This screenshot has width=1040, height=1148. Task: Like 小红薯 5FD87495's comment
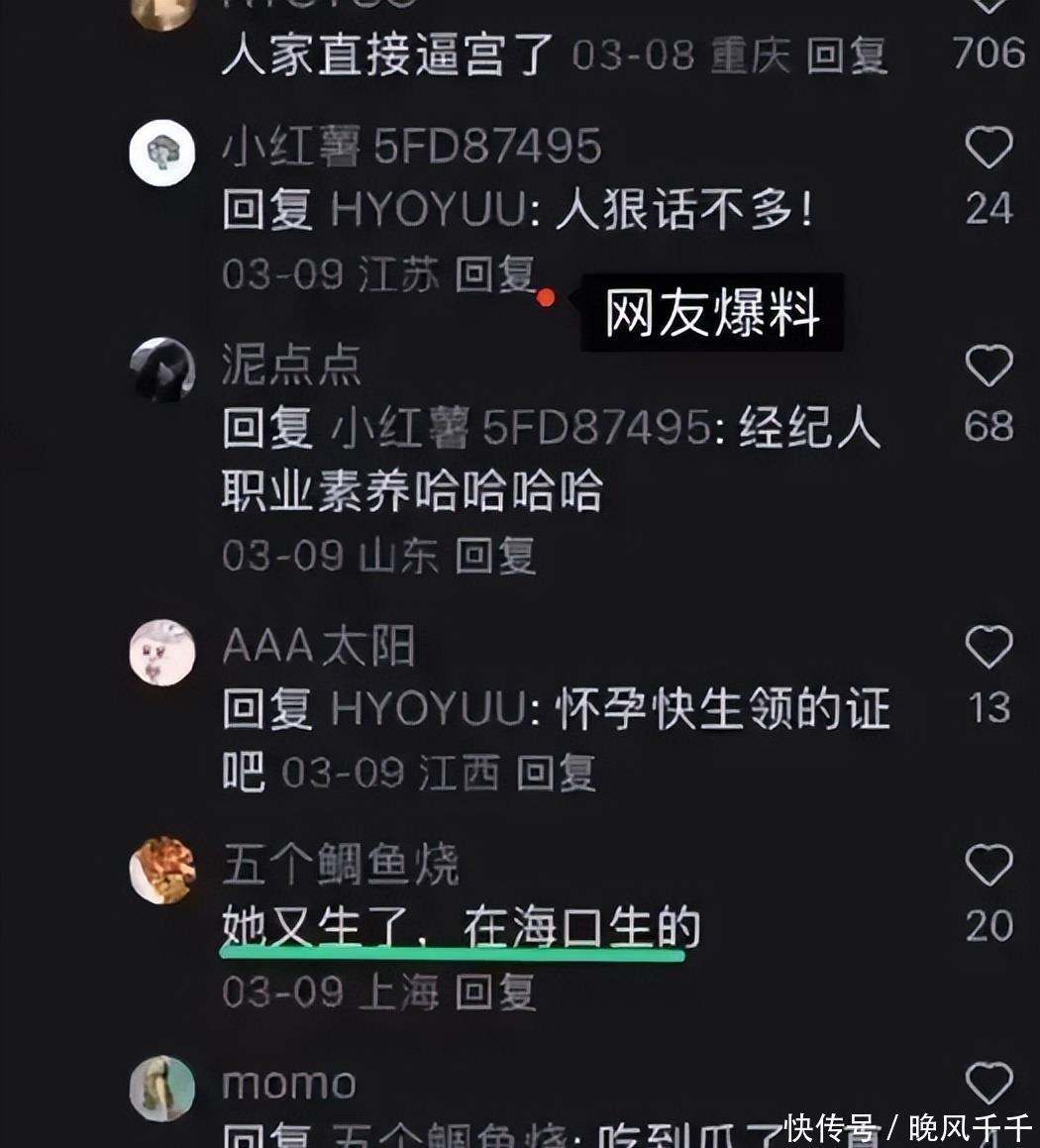coord(988,150)
